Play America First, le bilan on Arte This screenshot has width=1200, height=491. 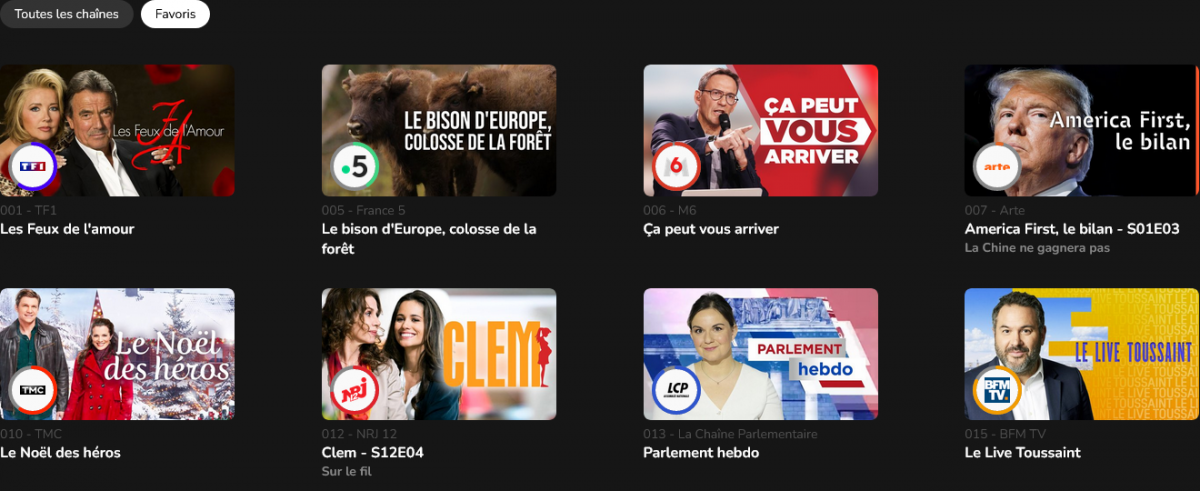[x=1081, y=131]
